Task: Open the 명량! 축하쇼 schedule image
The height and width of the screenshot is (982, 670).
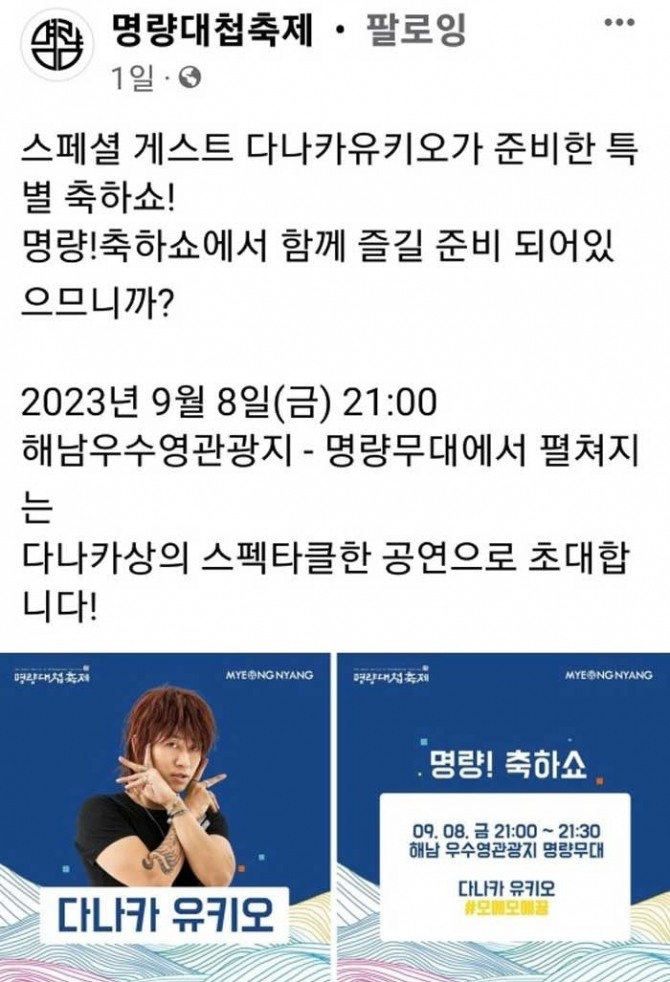Action: (x=503, y=815)
